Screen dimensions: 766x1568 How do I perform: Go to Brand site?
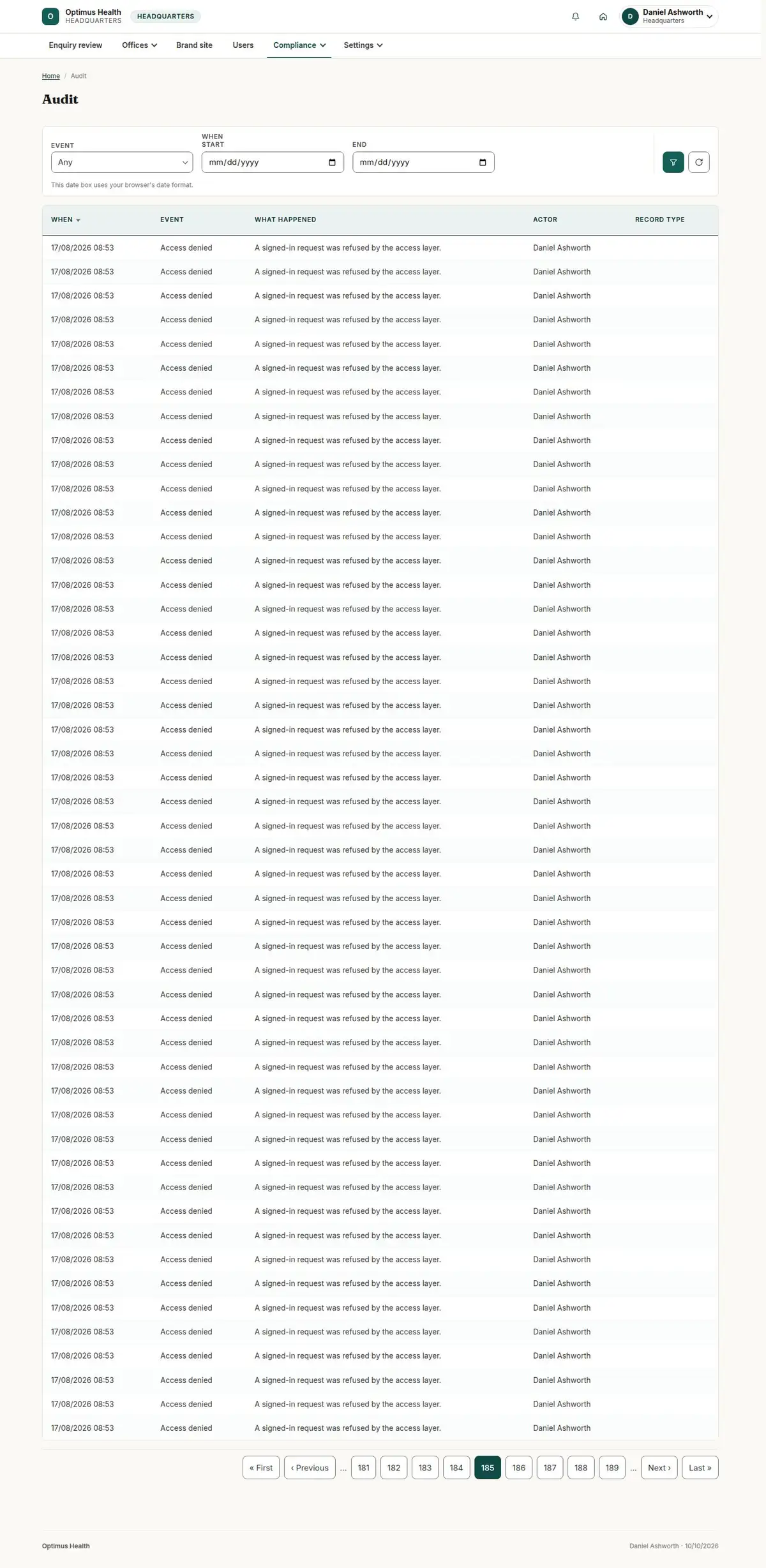point(194,45)
